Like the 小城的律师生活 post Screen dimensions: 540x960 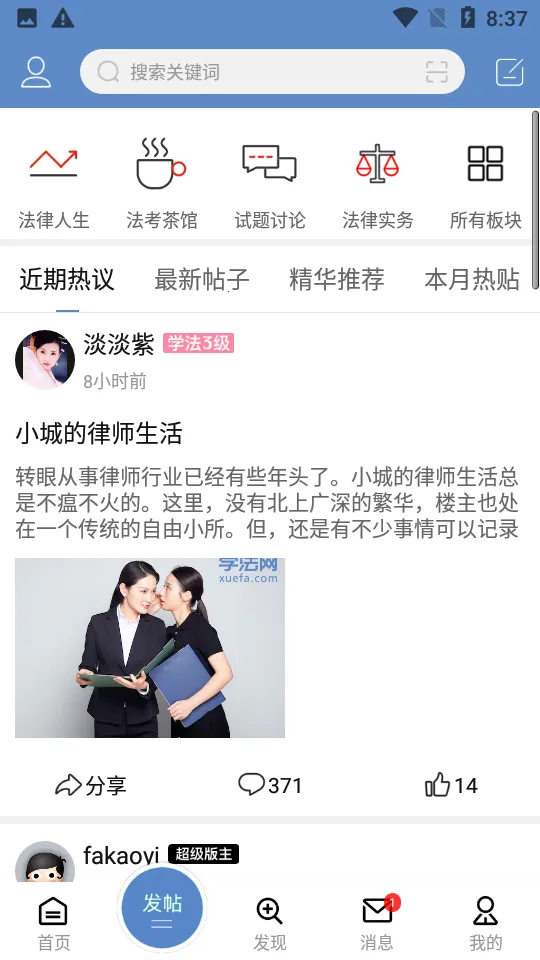click(x=451, y=785)
